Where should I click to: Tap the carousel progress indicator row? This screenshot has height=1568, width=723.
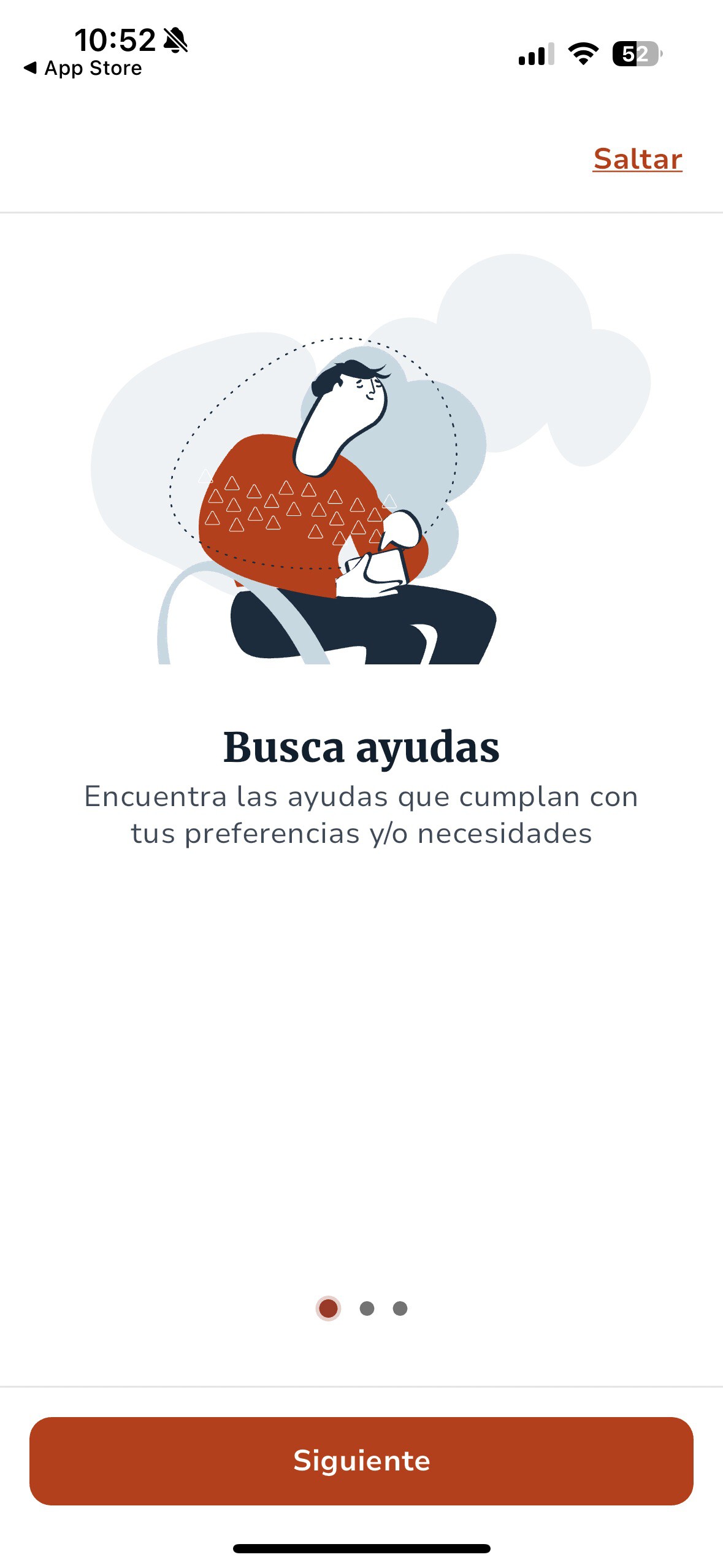(x=364, y=1308)
